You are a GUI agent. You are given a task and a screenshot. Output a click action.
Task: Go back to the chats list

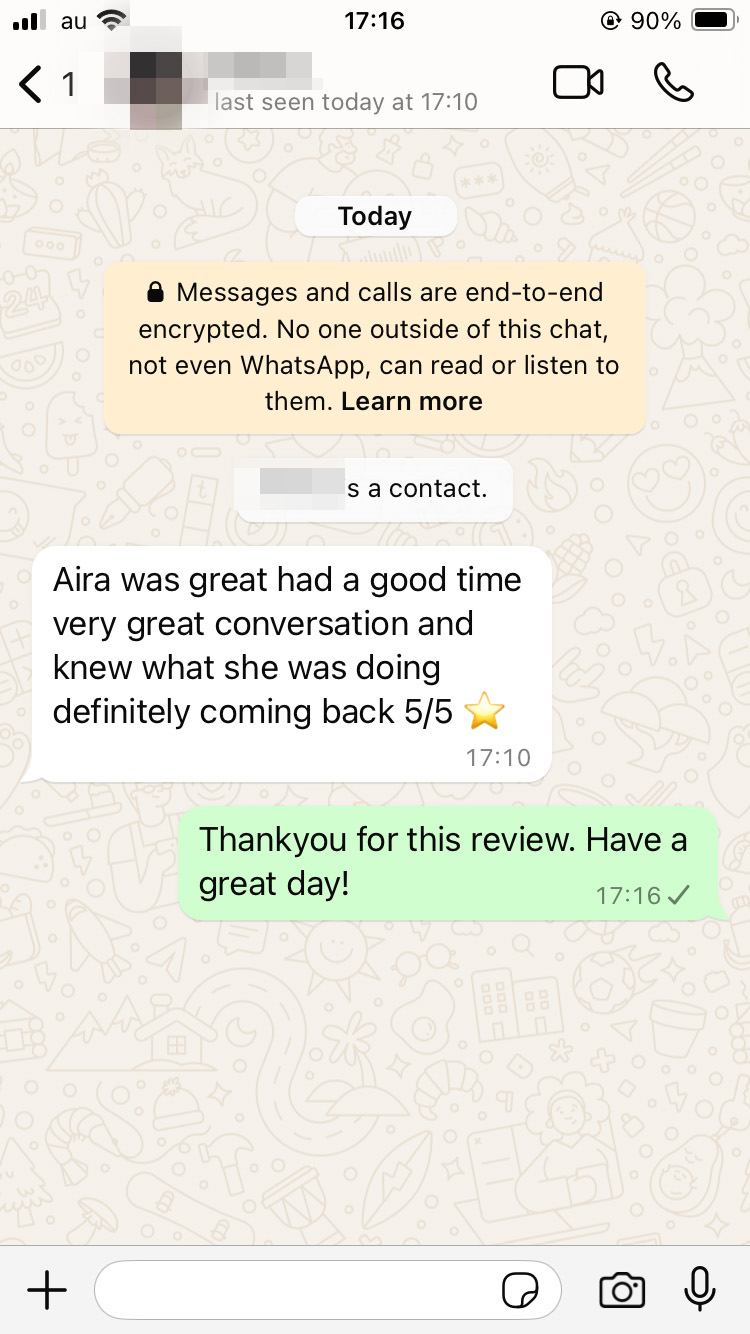(x=32, y=84)
